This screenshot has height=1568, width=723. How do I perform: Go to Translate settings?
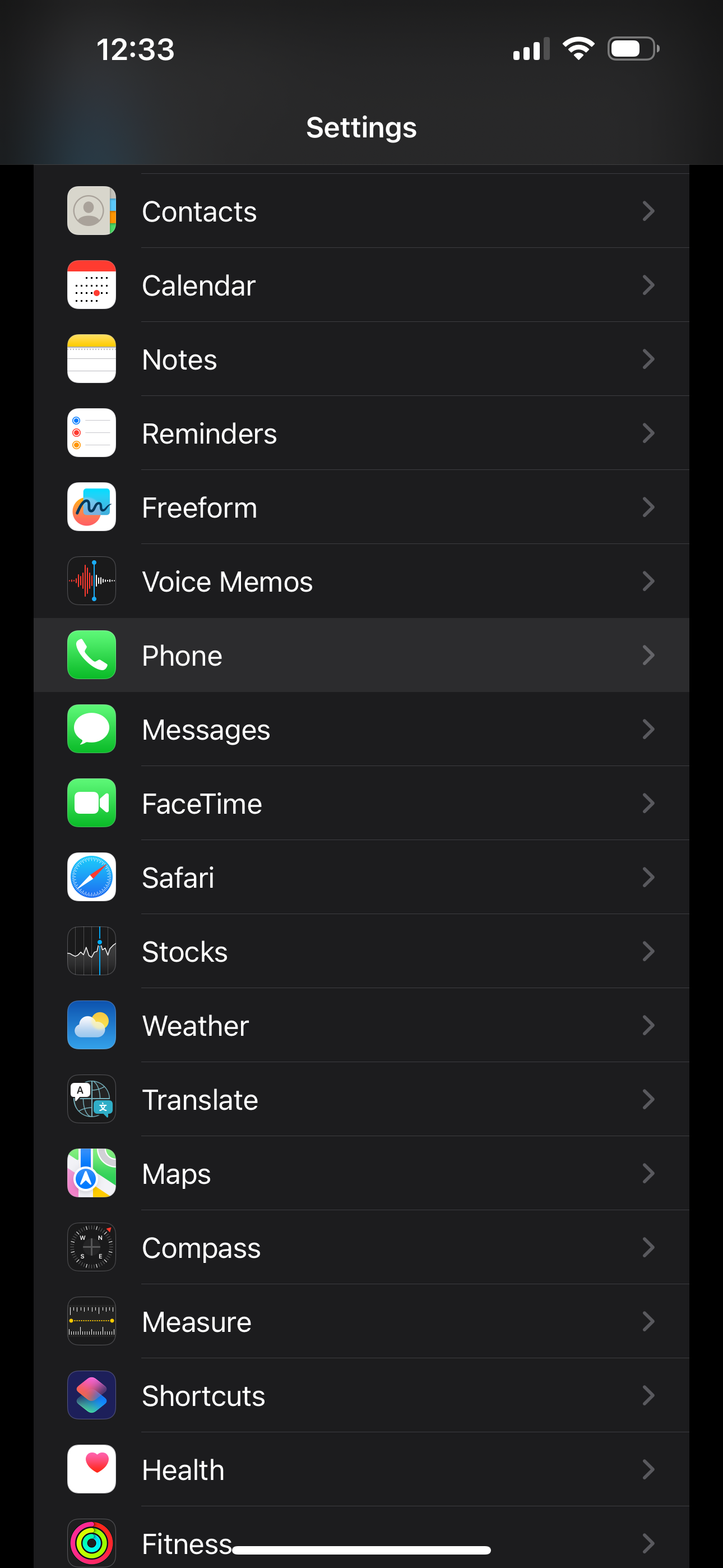[361, 1100]
